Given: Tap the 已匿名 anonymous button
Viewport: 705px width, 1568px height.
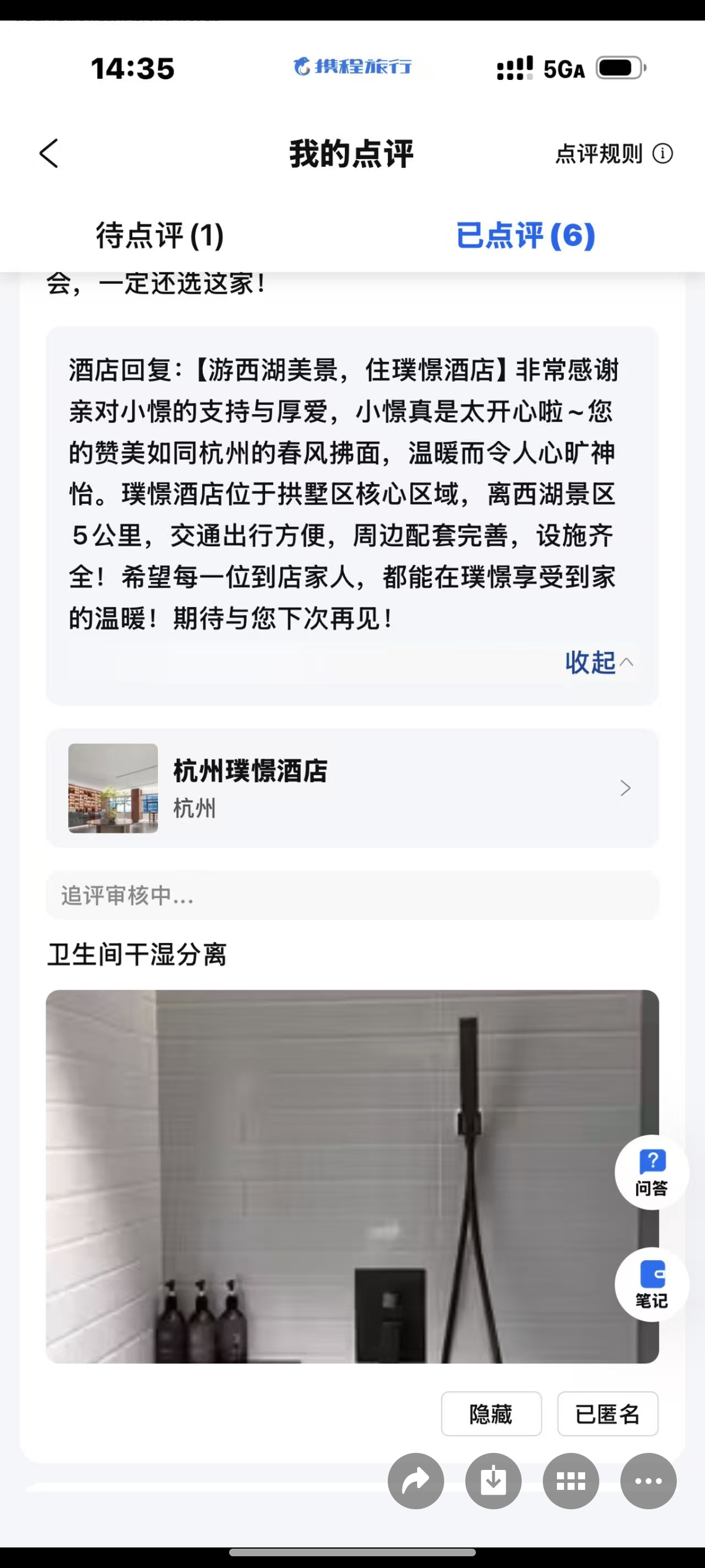Looking at the screenshot, I should tap(607, 1414).
